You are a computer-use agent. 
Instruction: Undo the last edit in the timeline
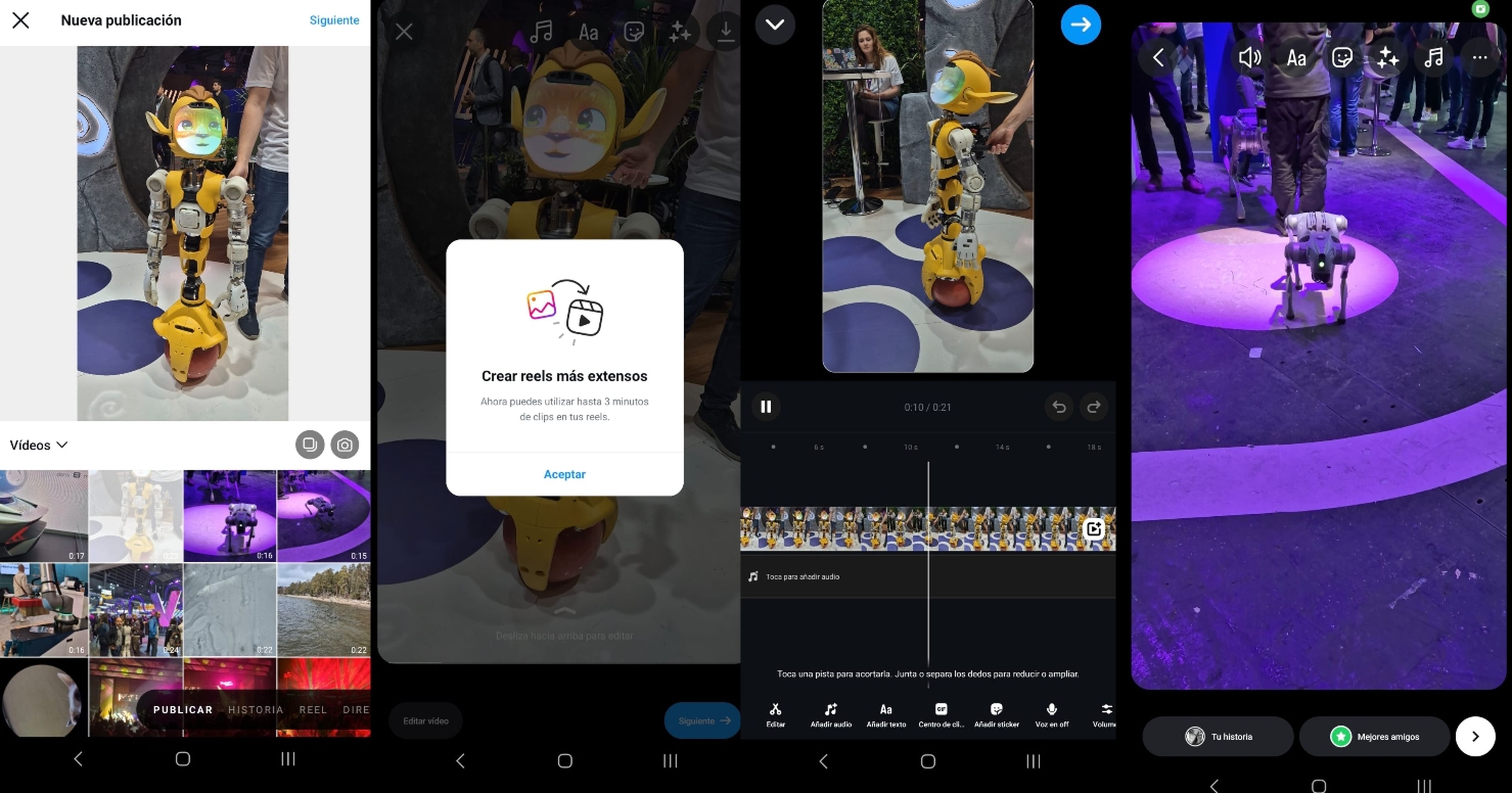(x=1059, y=407)
